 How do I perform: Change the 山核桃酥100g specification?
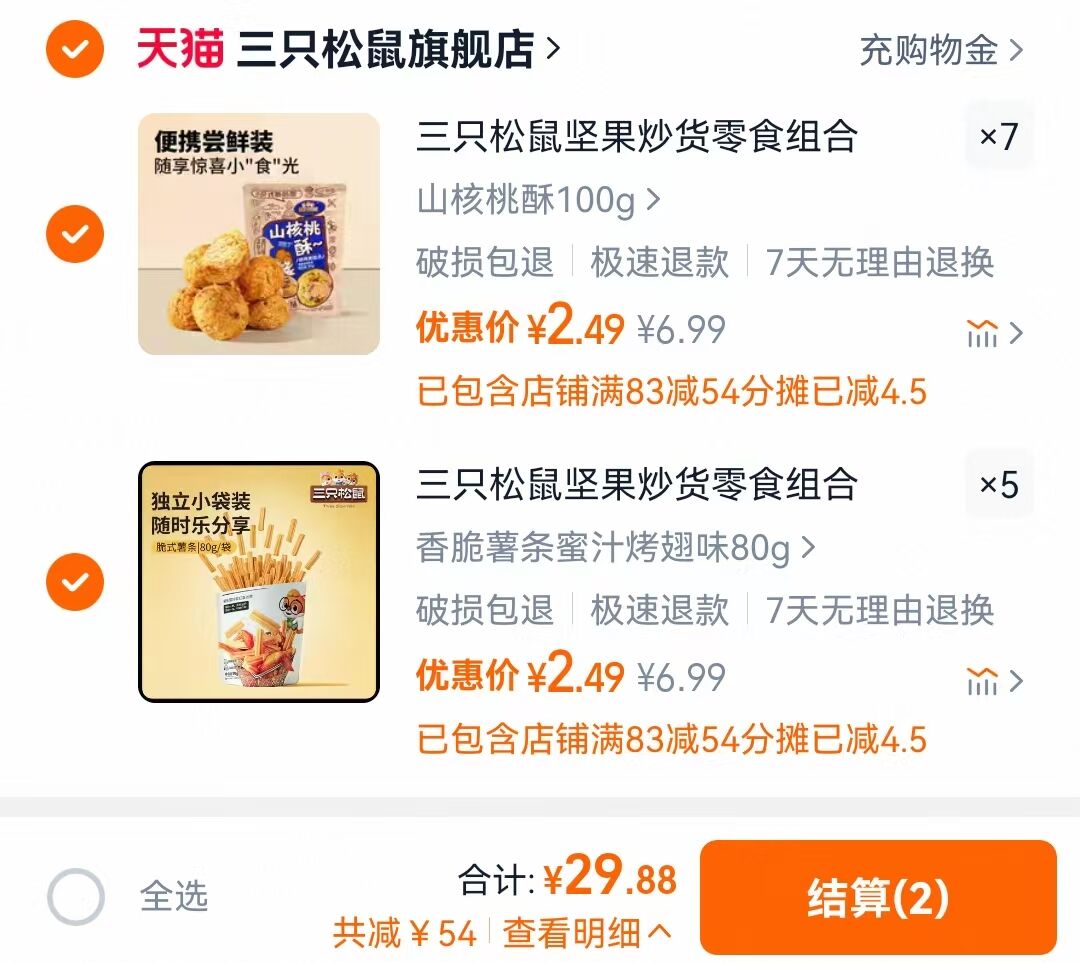pos(538,200)
